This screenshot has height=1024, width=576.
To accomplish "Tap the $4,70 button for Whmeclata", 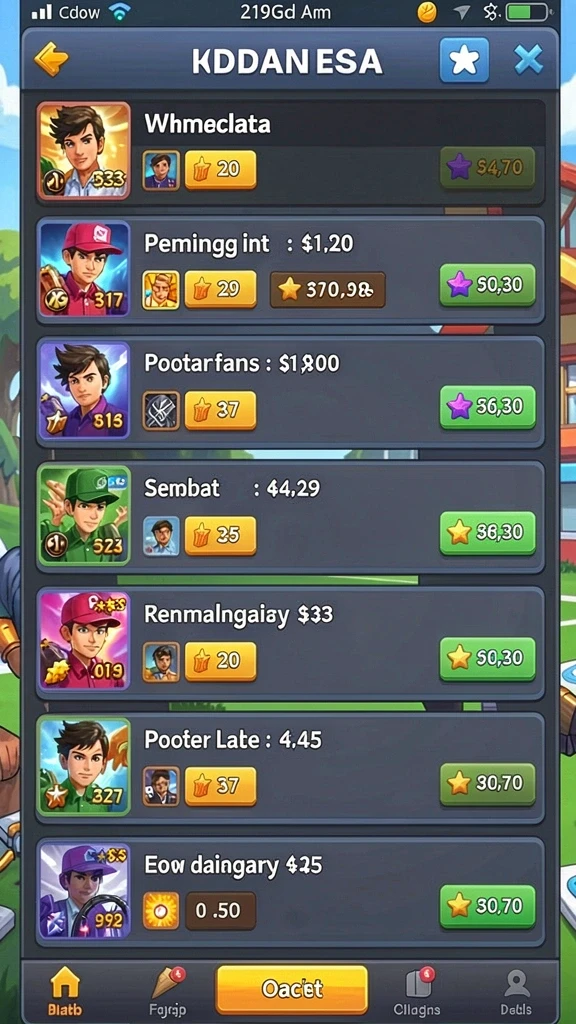I will coord(487,168).
